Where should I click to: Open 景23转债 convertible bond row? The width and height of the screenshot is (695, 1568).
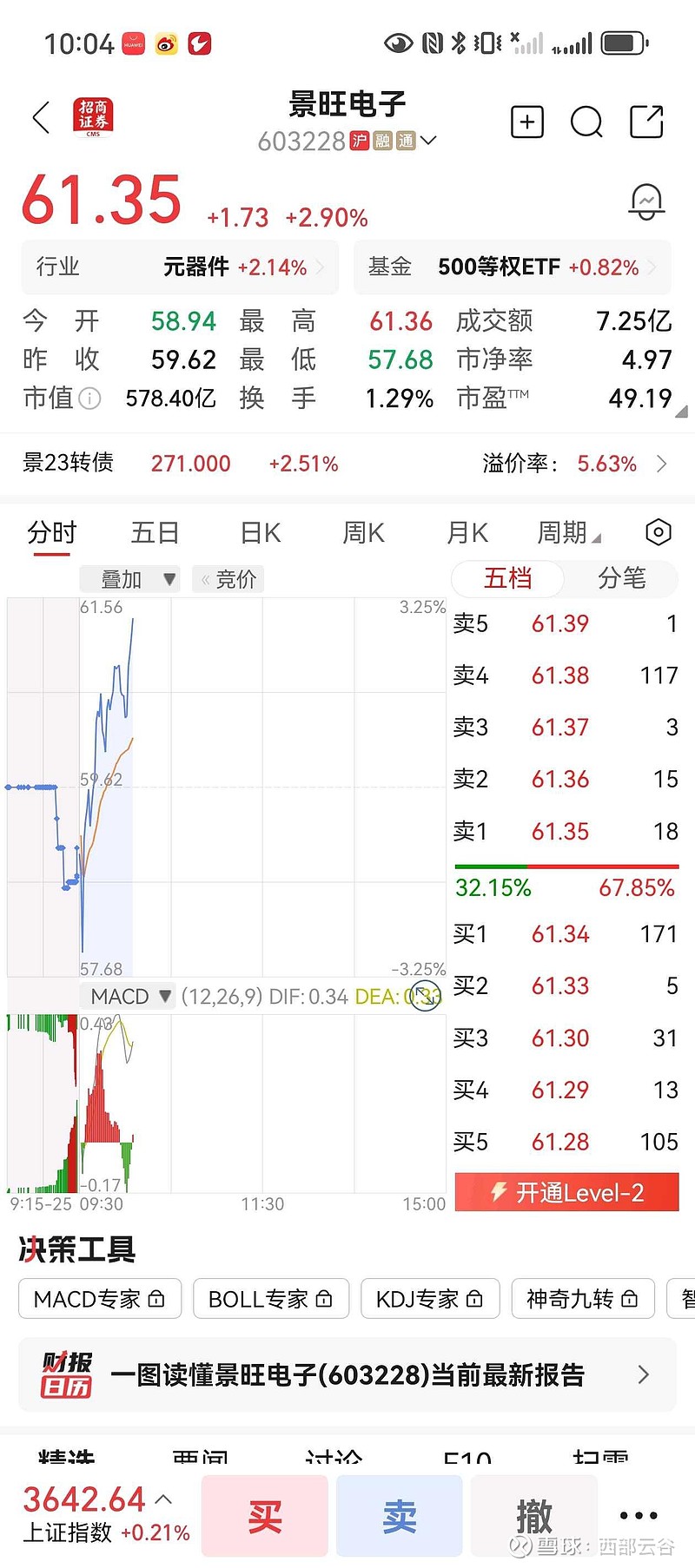pos(347,464)
